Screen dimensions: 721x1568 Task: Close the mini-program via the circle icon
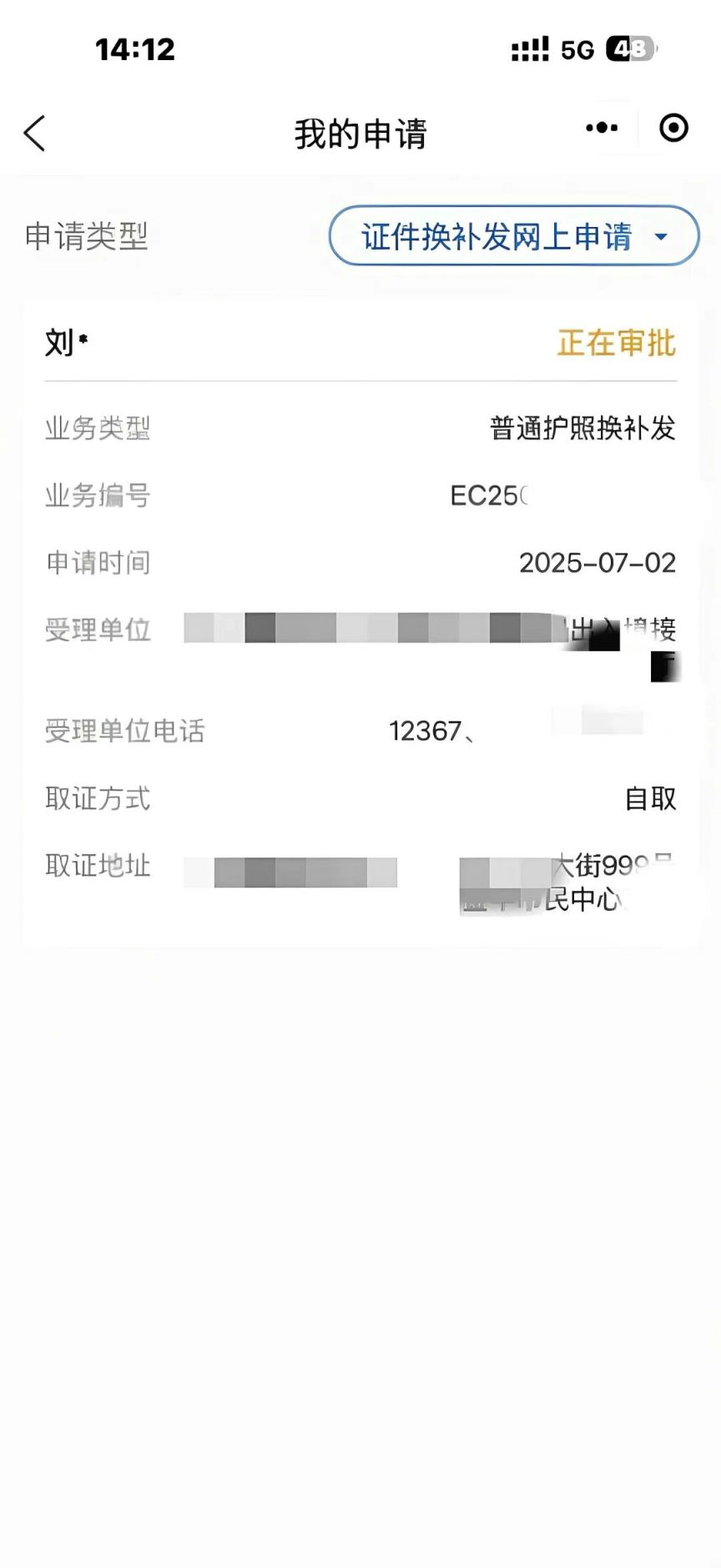tap(673, 129)
